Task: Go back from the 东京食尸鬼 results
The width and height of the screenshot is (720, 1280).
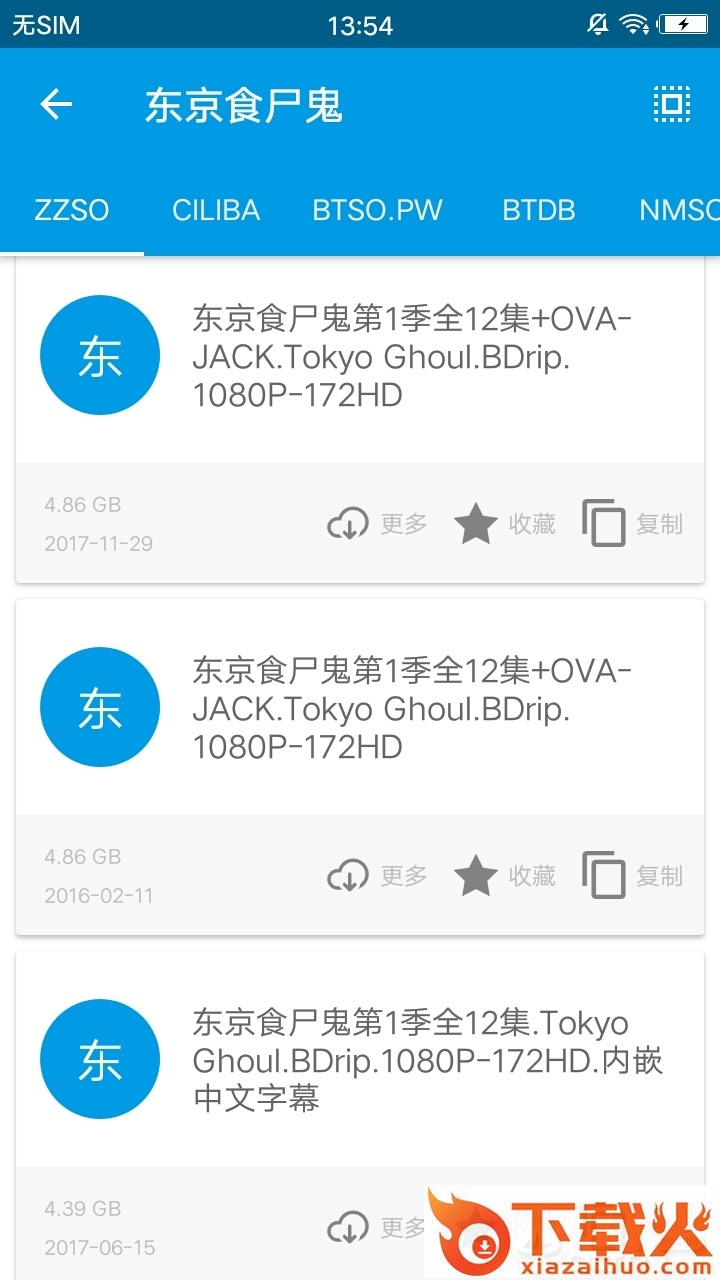Action: 56,104
